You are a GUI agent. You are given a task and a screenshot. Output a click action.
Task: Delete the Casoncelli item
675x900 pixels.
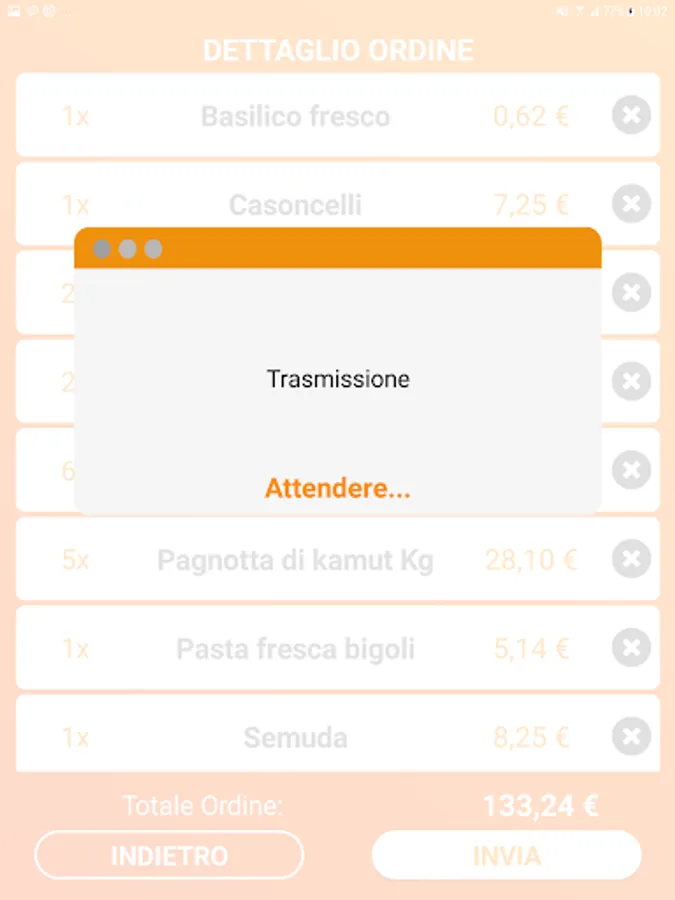631,205
